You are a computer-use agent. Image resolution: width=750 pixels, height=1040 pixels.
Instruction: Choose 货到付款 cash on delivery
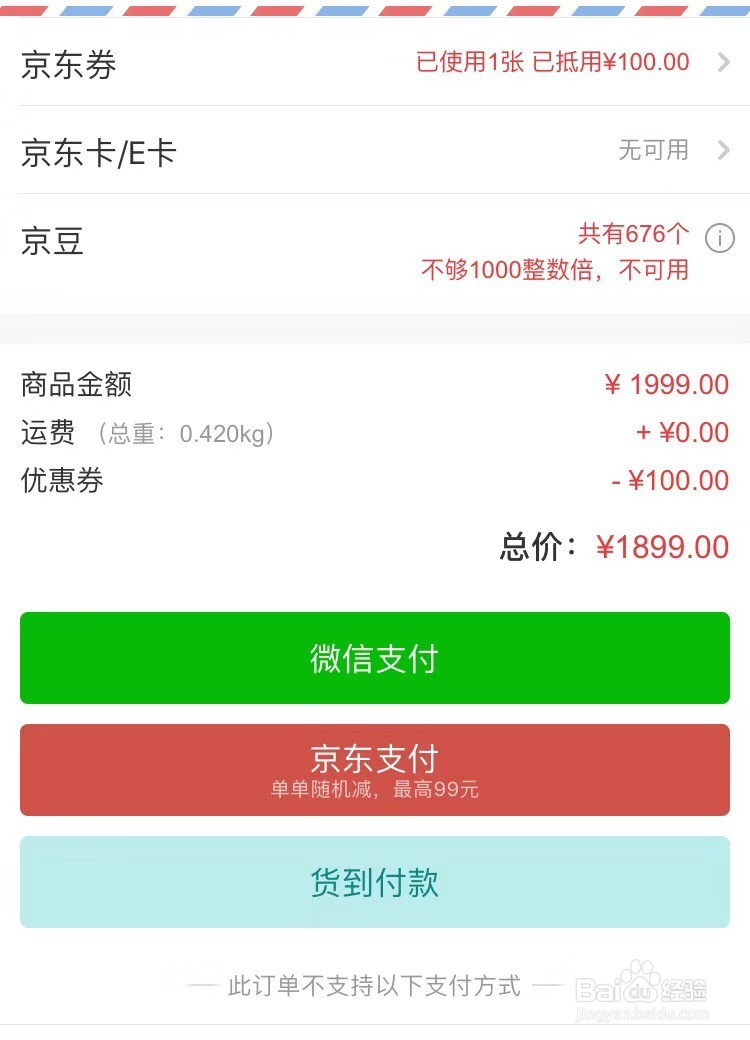tap(375, 882)
